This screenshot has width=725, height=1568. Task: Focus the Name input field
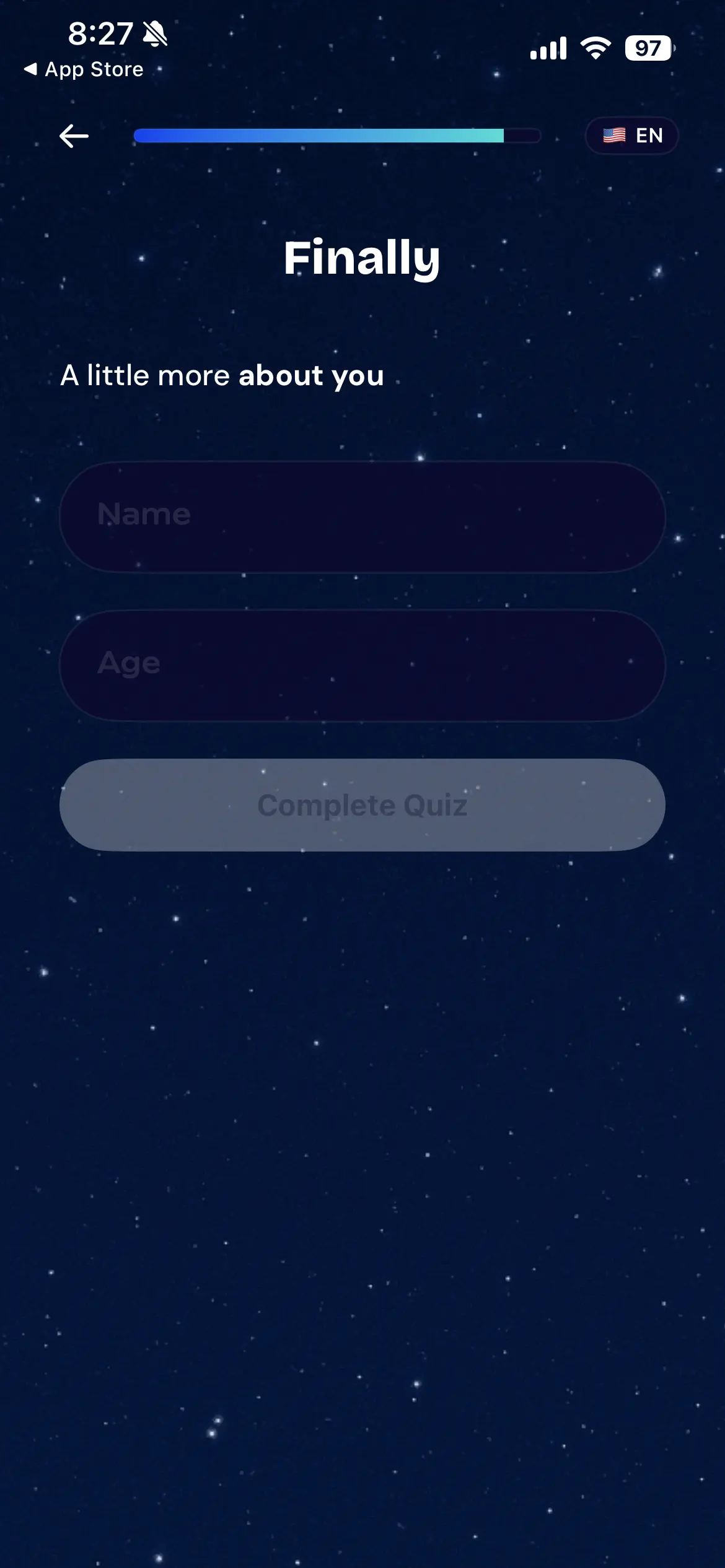[362, 516]
